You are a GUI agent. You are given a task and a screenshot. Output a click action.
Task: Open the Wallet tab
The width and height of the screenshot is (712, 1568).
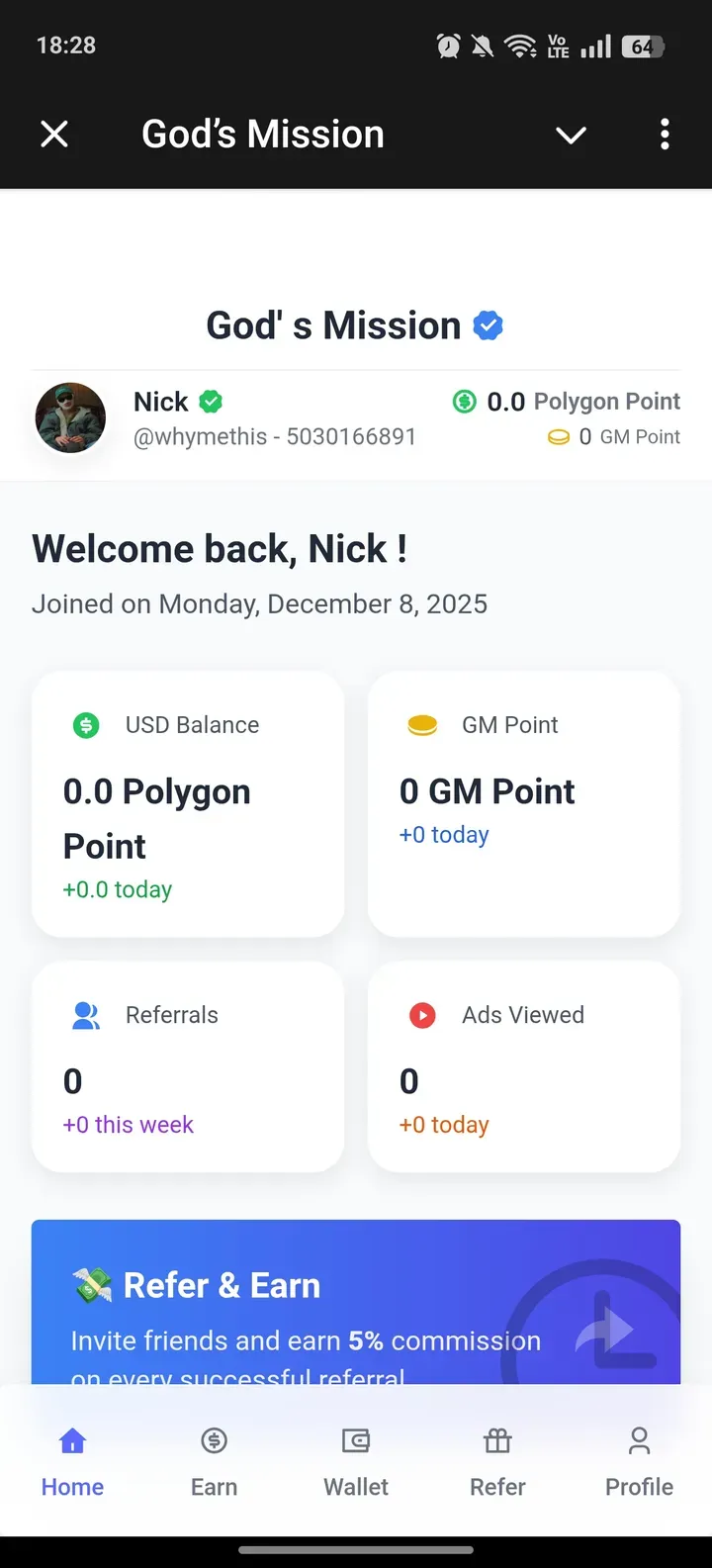click(x=356, y=1461)
